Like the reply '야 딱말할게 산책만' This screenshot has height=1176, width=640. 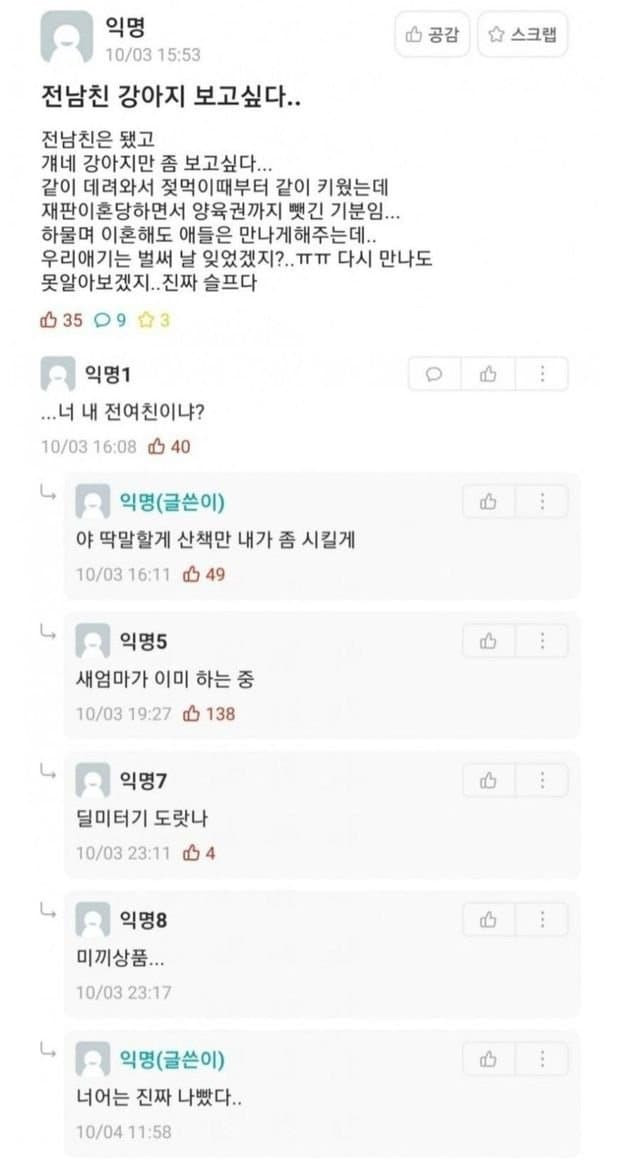point(488,501)
